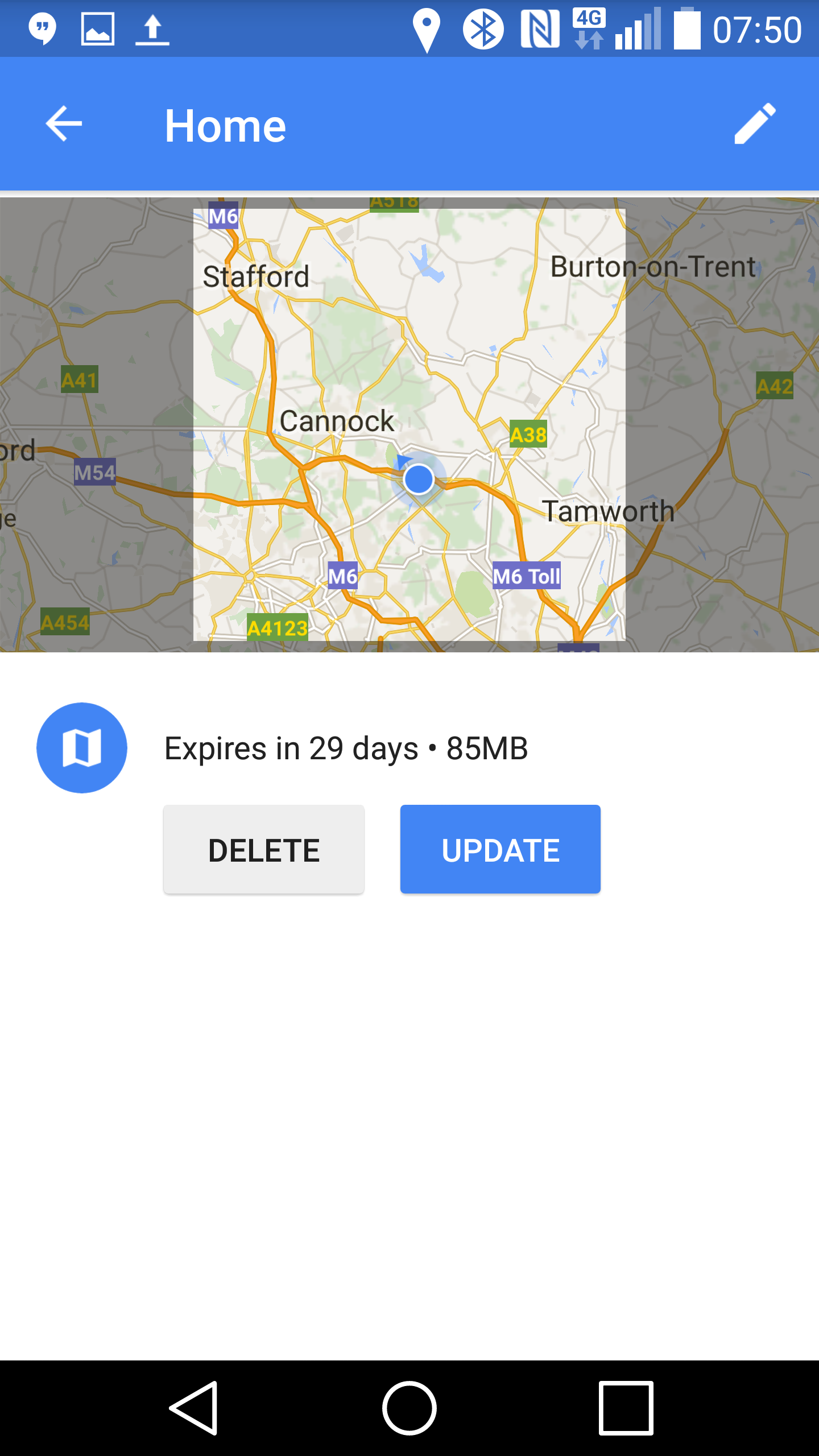Update the offline area
This screenshot has width=819, height=1456.
pyautogui.click(x=500, y=849)
